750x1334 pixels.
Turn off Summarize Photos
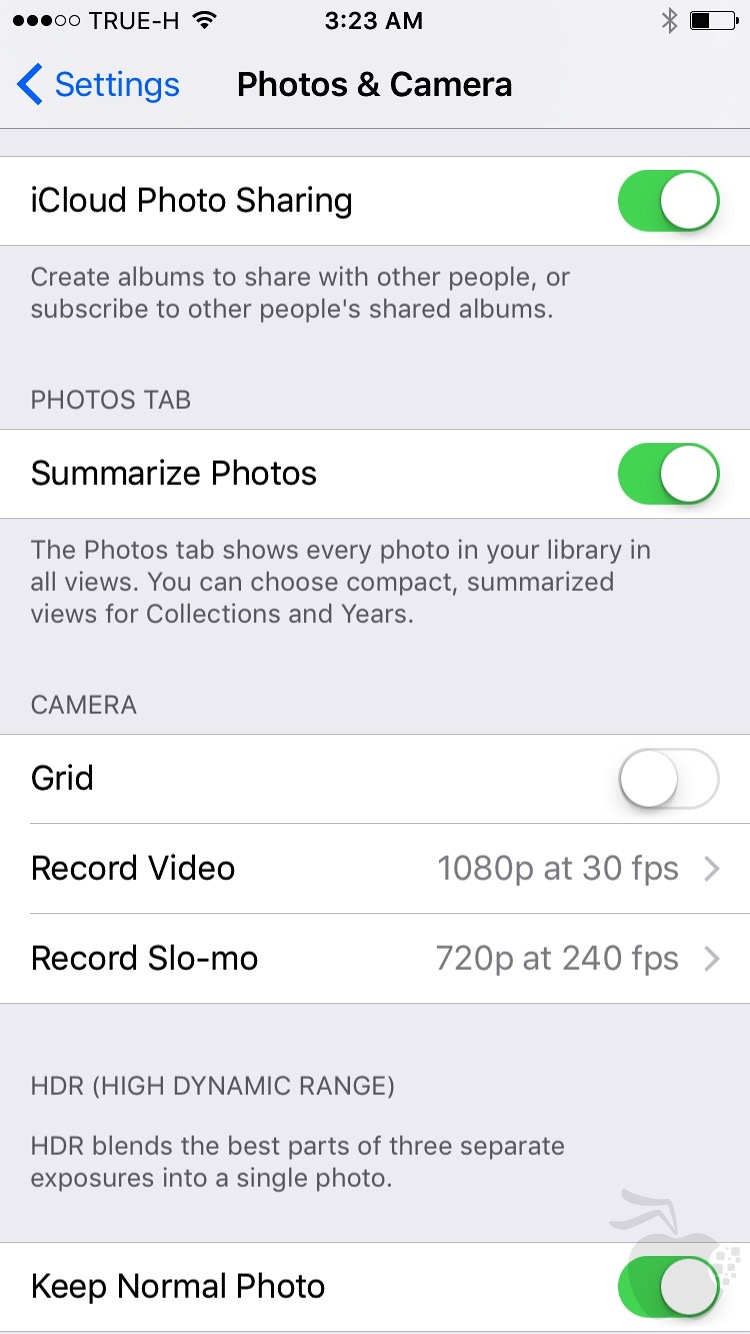[x=667, y=473]
